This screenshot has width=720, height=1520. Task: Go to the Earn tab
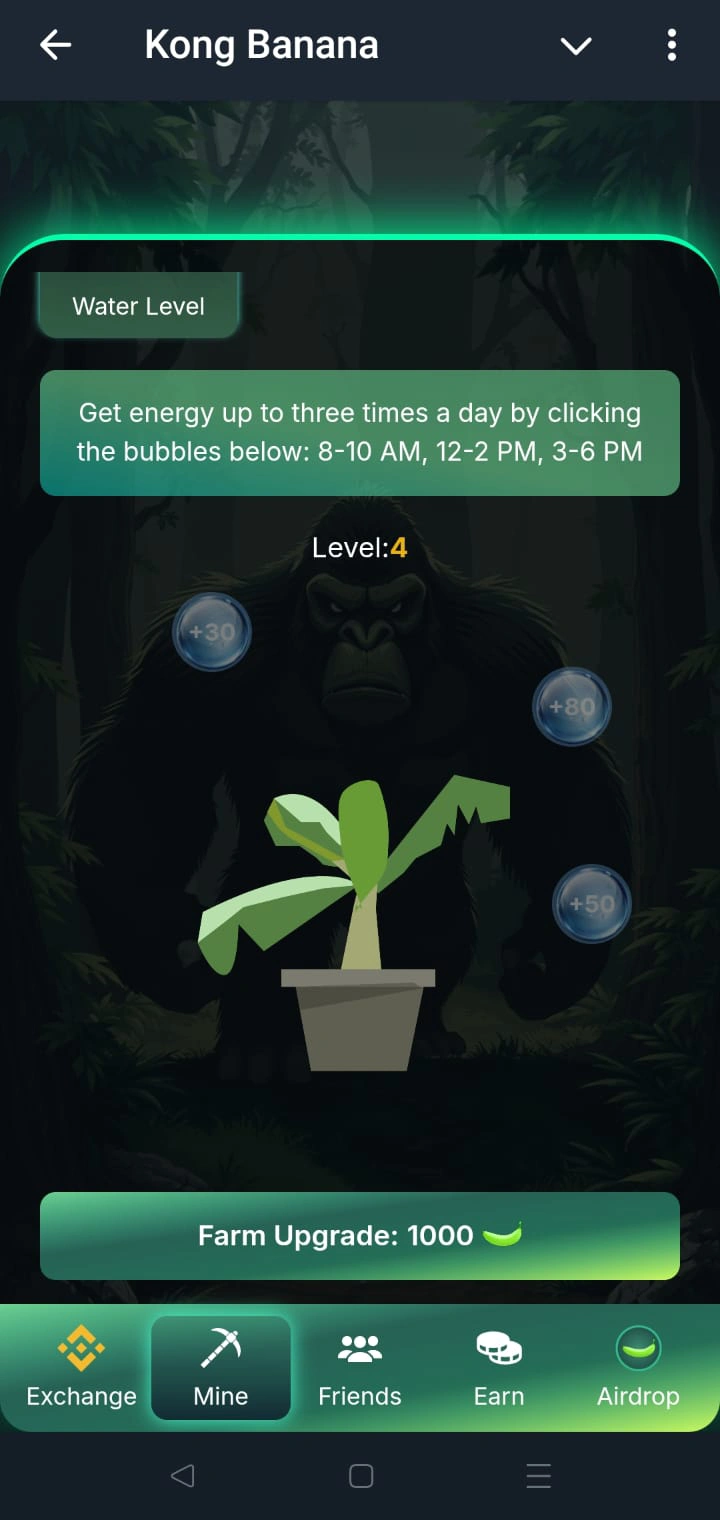(x=499, y=1367)
